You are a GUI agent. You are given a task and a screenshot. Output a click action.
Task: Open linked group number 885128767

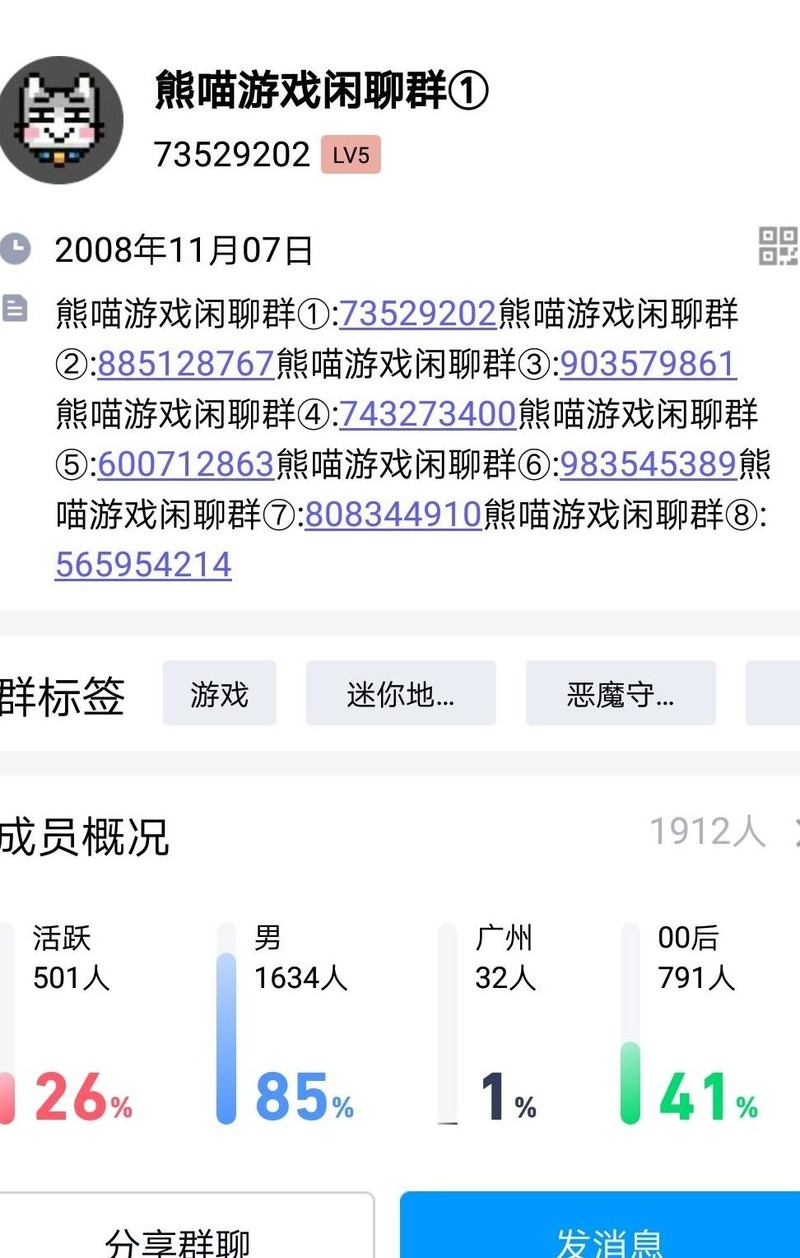point(186,364)
